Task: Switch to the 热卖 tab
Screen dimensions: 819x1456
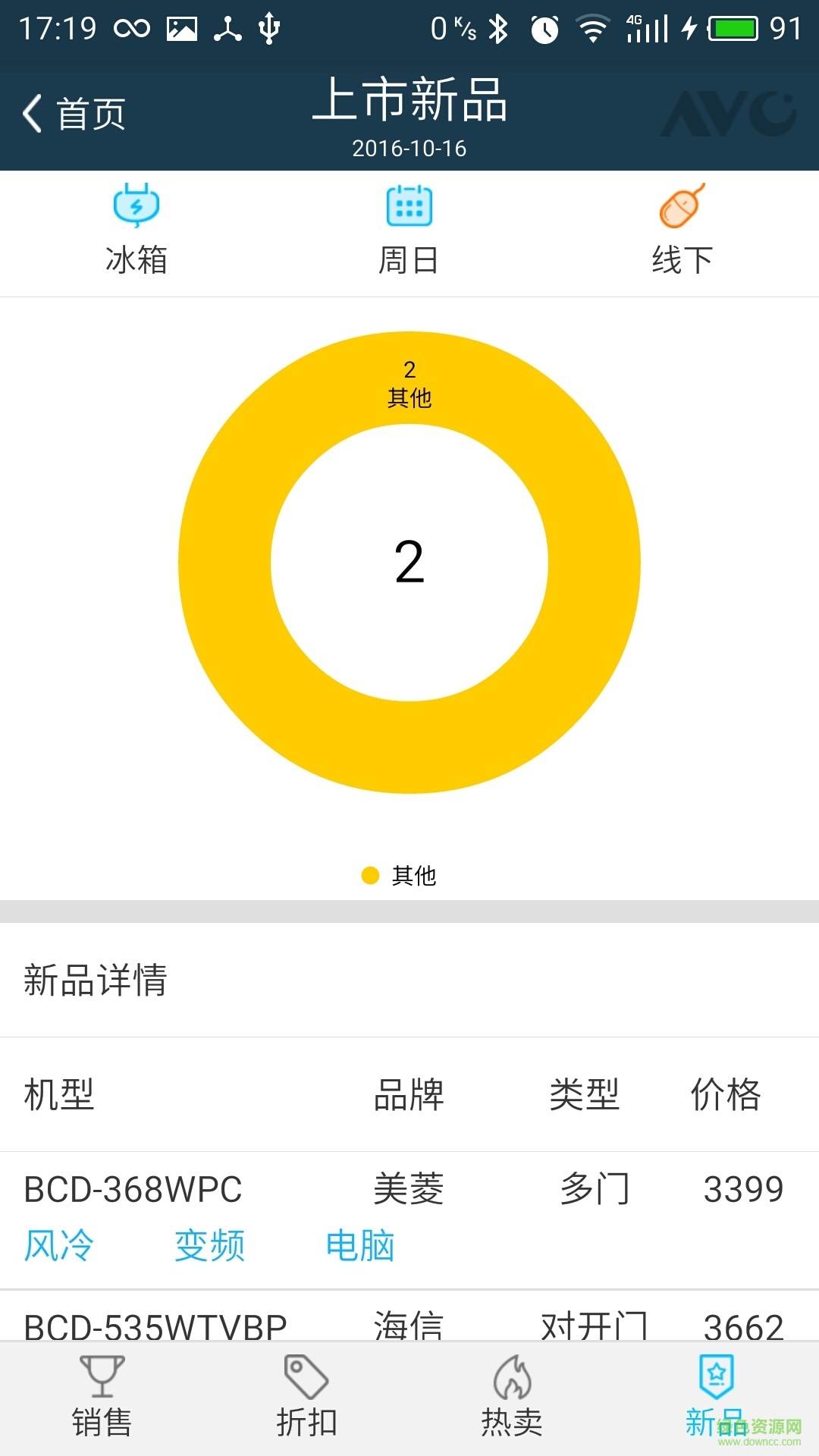Action: (512, 1398)
